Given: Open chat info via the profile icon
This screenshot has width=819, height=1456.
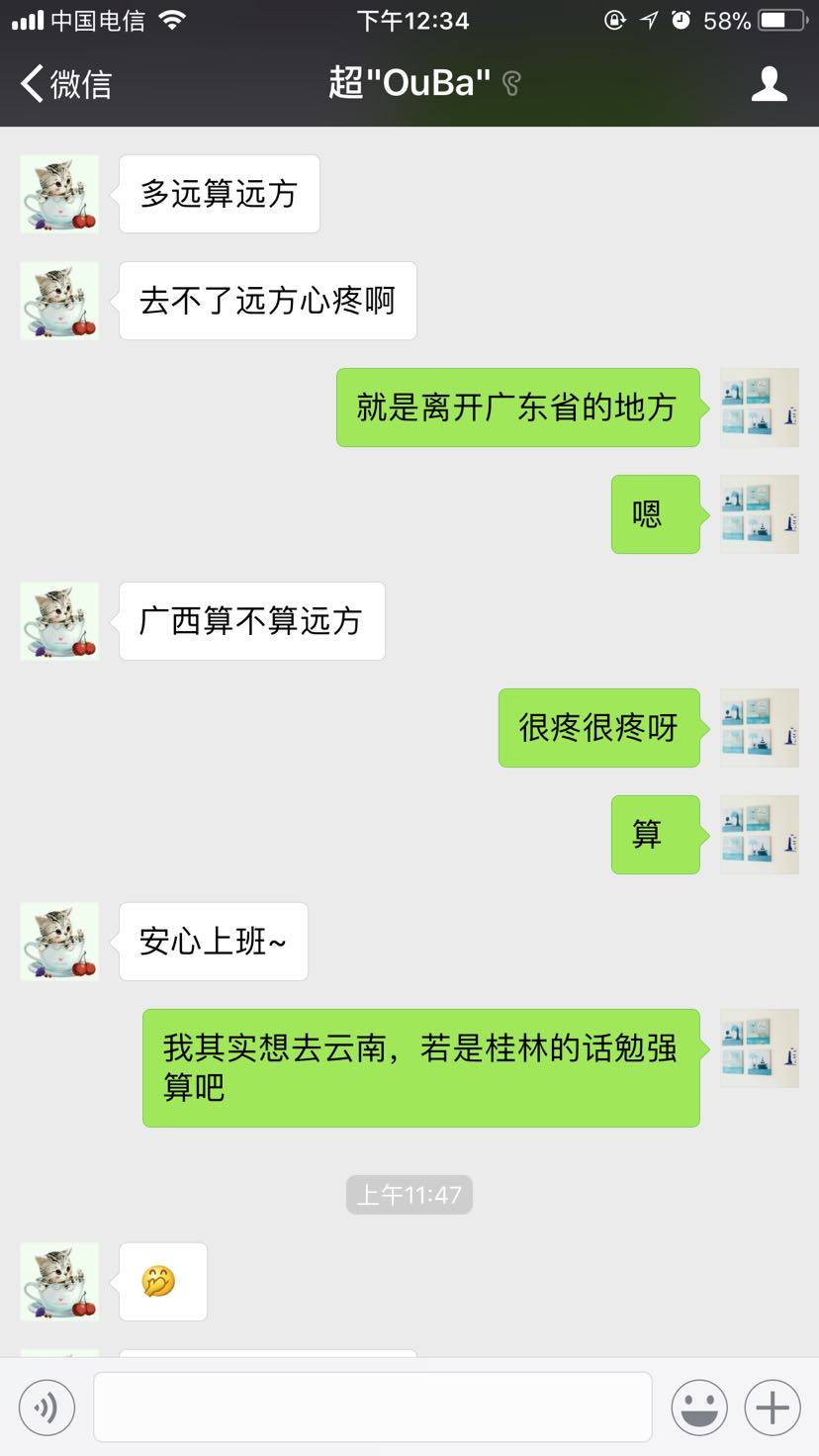Looking at the screenshot, I should [769, 84].
